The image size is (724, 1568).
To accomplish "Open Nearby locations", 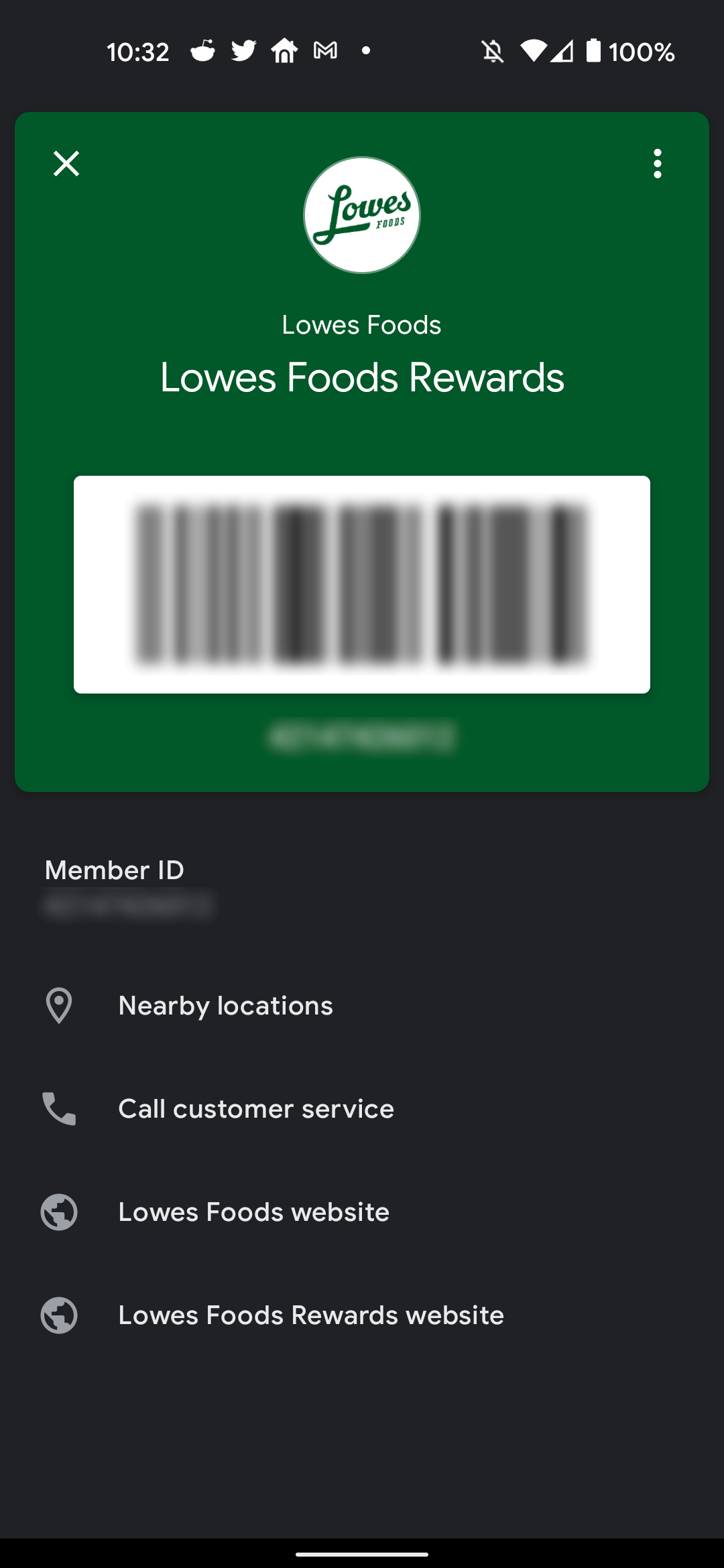I will pos(362,1006).
